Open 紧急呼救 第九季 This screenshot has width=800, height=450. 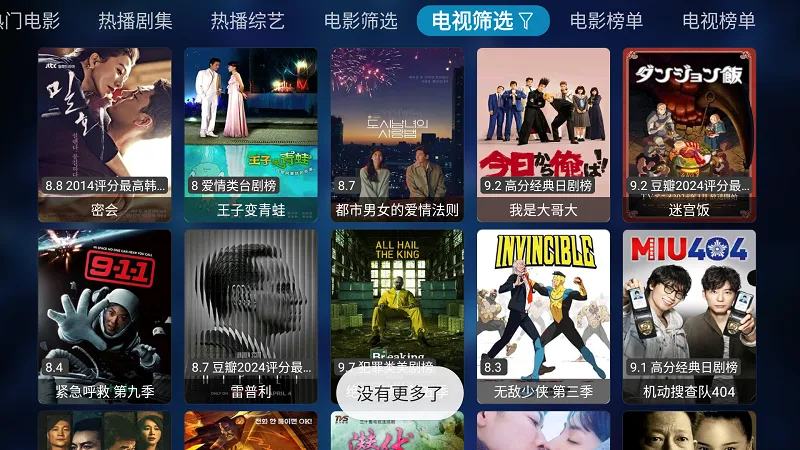coord(104,316)
